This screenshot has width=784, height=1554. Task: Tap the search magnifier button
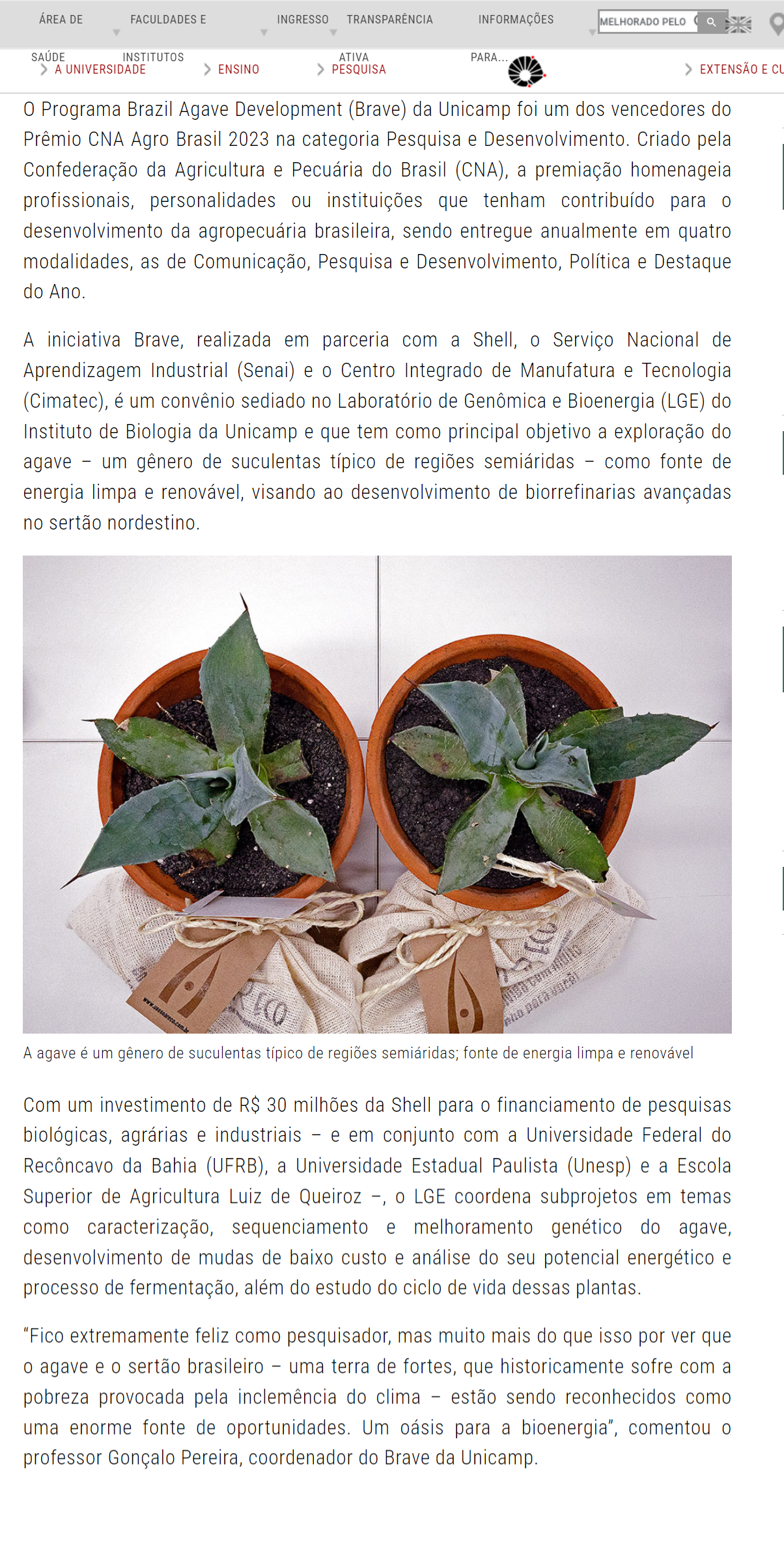(x=712, y=21)
